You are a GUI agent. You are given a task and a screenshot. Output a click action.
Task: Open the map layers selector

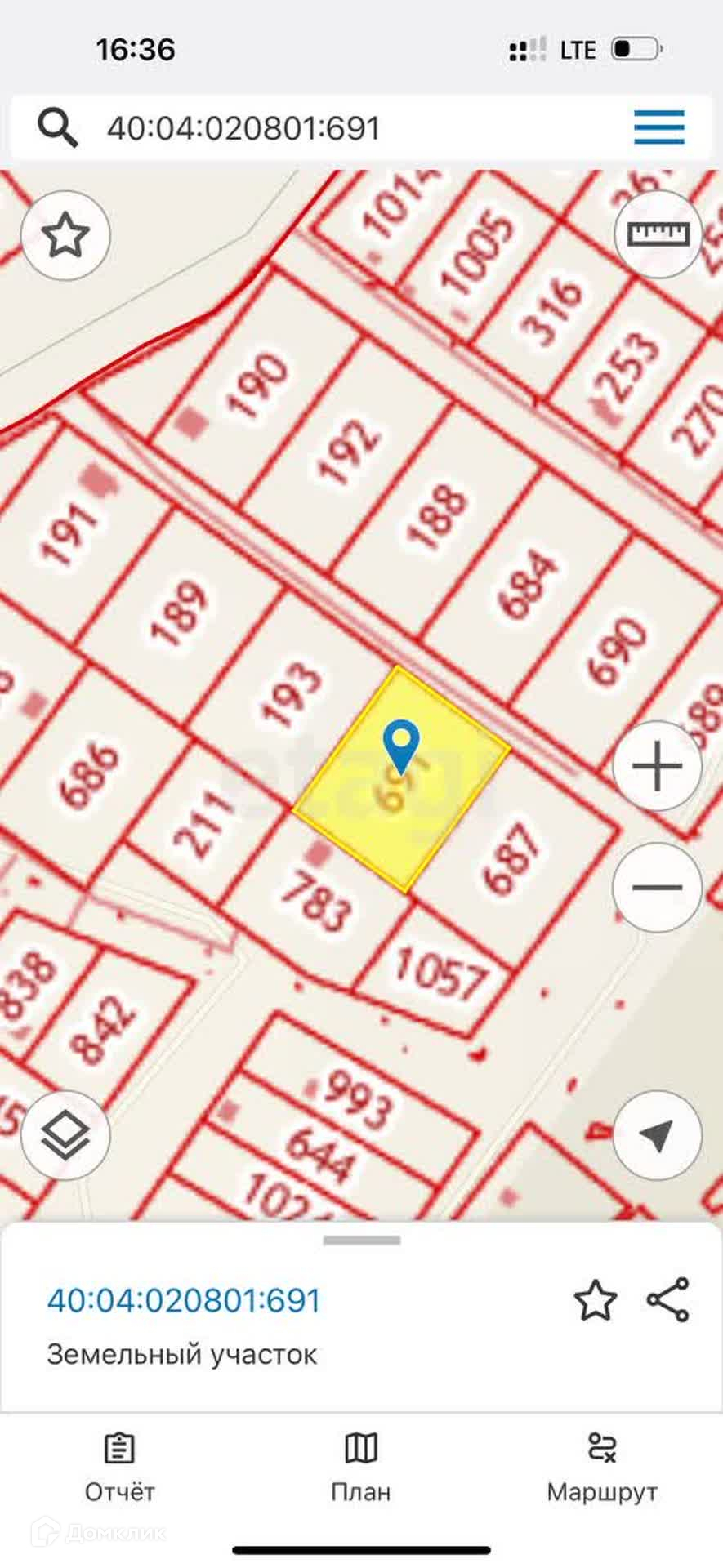tap(65, 1135)
